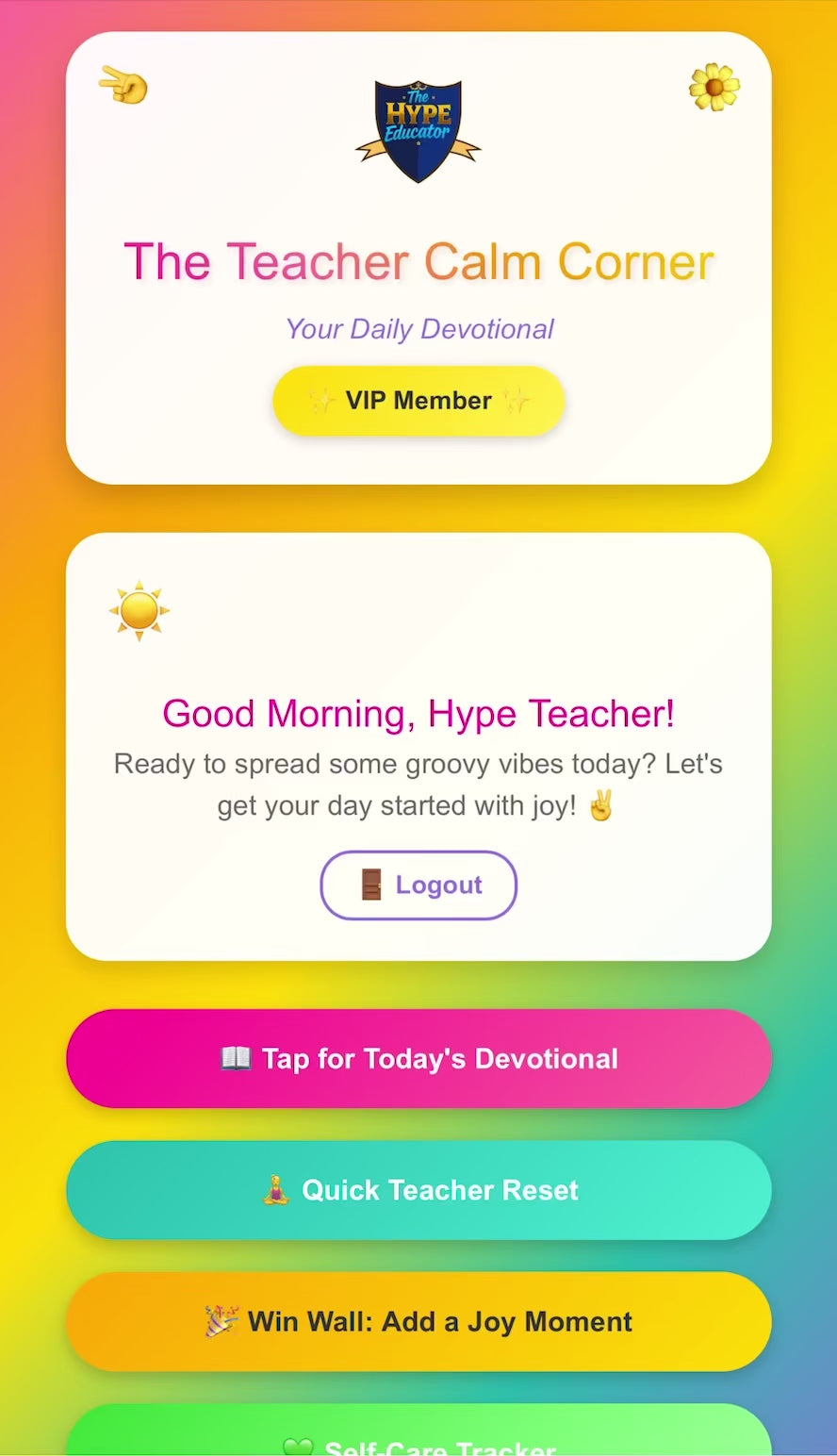The height and width of the screenshot is (1456, 837).
Task: Start the Quick Teacher Reset
Action: [418, 1190]
